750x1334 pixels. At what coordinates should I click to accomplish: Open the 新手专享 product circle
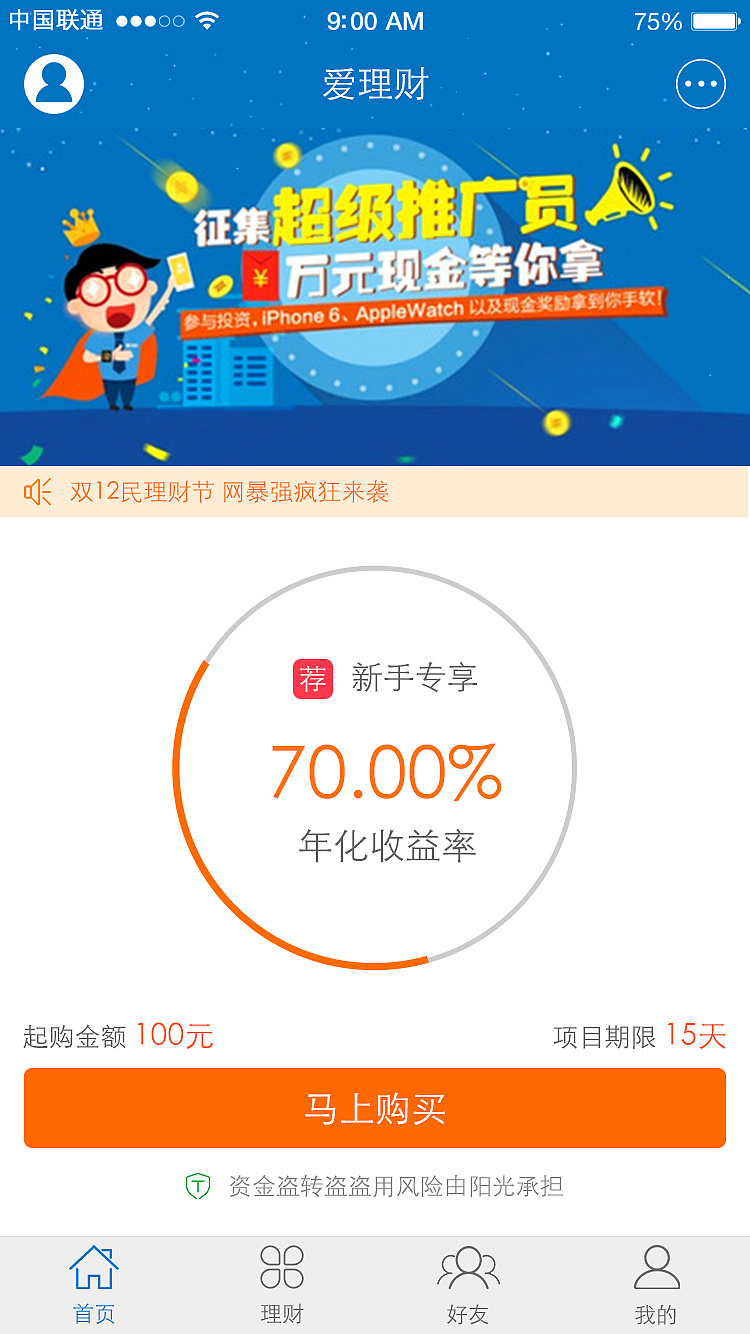[x=375, y=768]
